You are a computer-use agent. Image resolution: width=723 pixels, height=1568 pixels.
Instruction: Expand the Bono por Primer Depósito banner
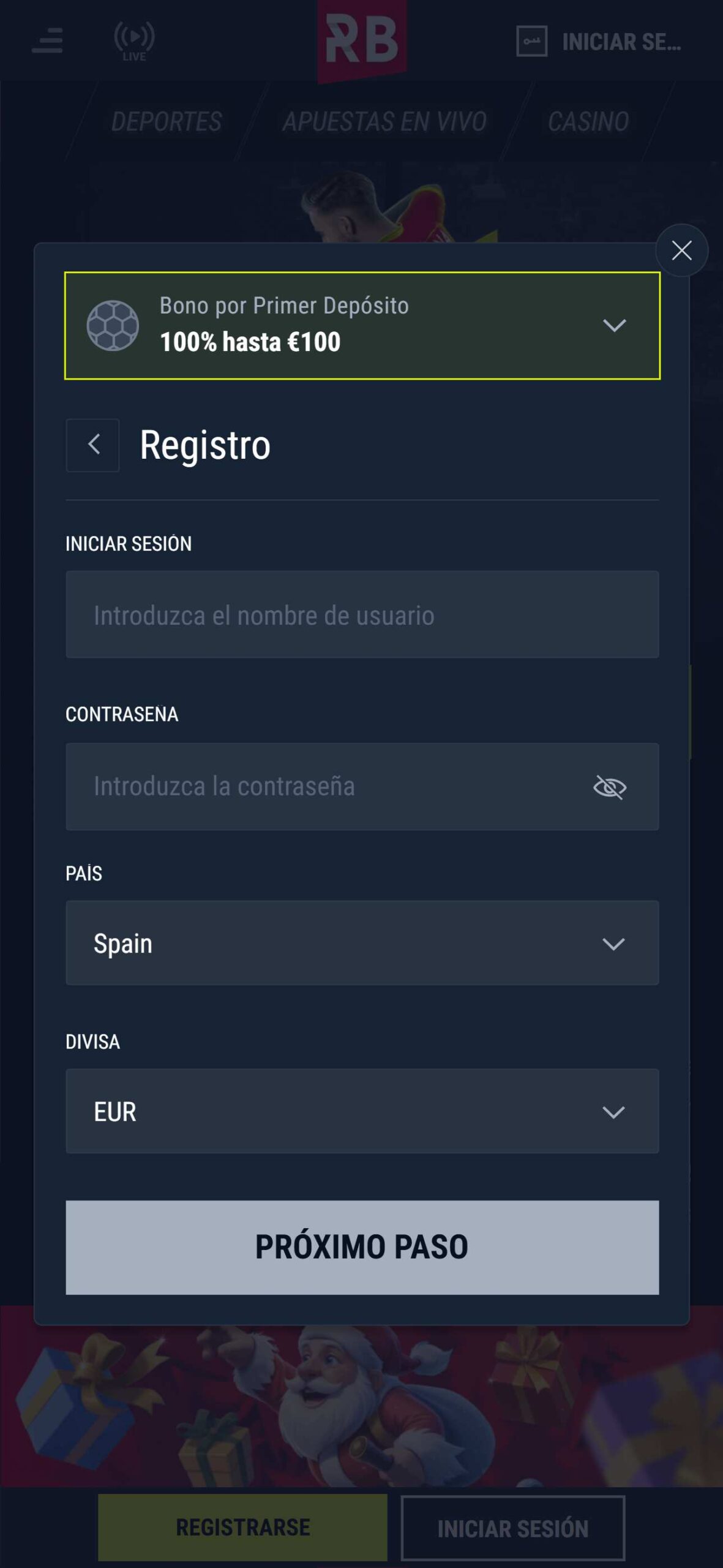point(362,325)
